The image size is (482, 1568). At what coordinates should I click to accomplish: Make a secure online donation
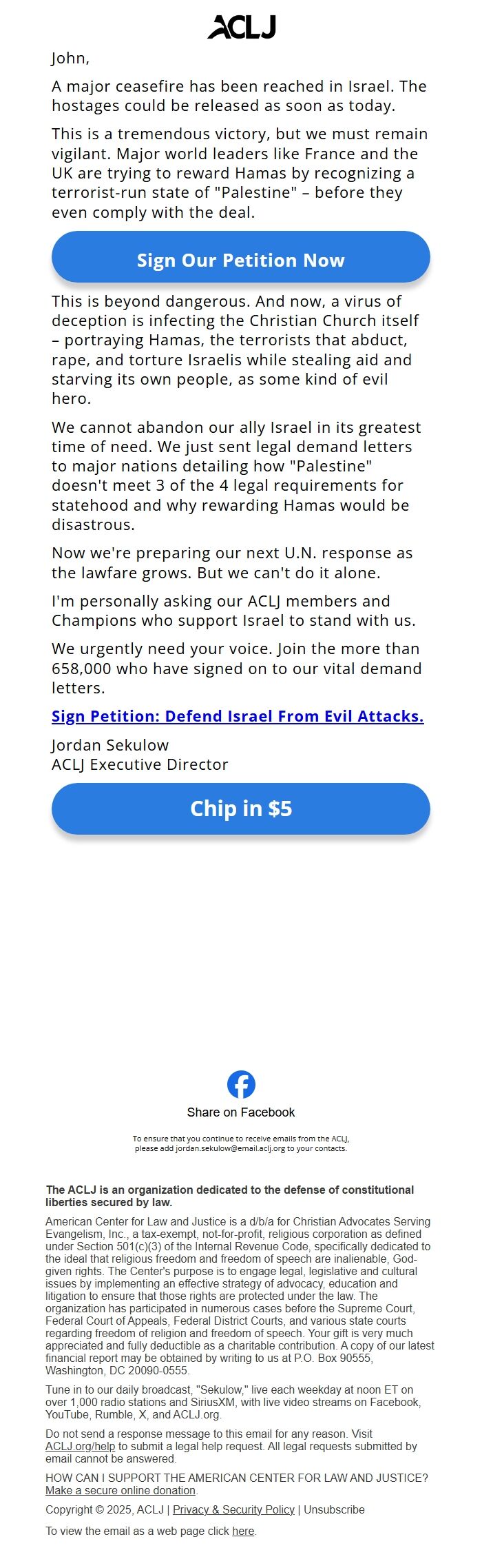(120, 1490)
